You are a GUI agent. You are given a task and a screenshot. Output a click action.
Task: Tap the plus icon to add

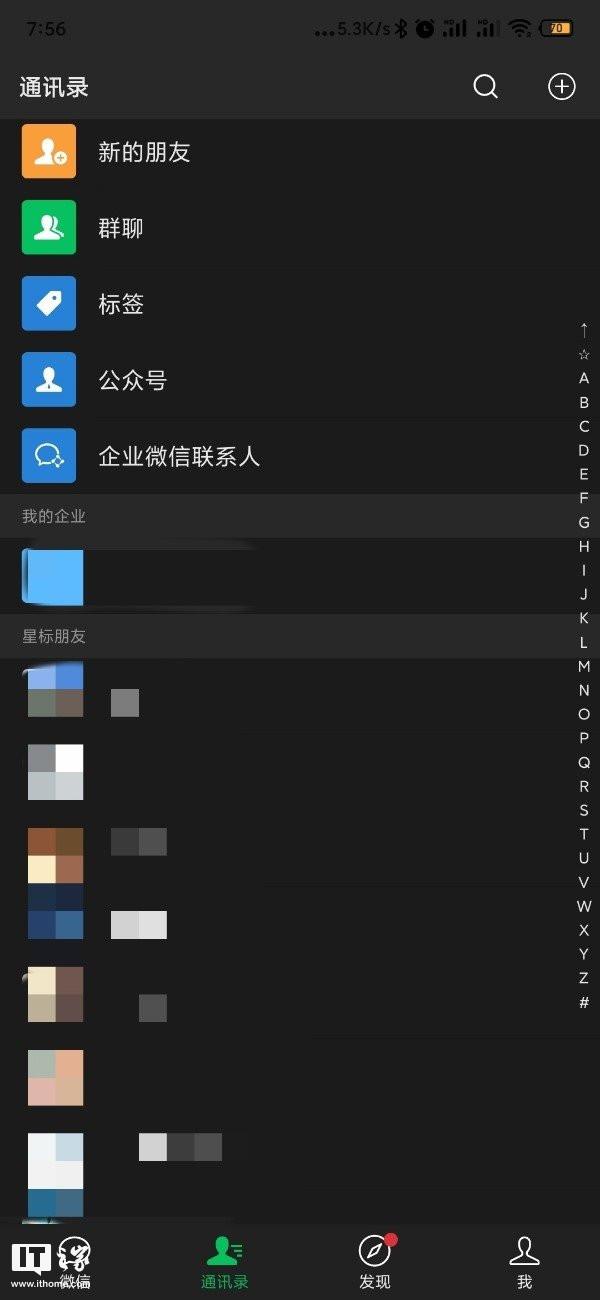coord(562,87)
